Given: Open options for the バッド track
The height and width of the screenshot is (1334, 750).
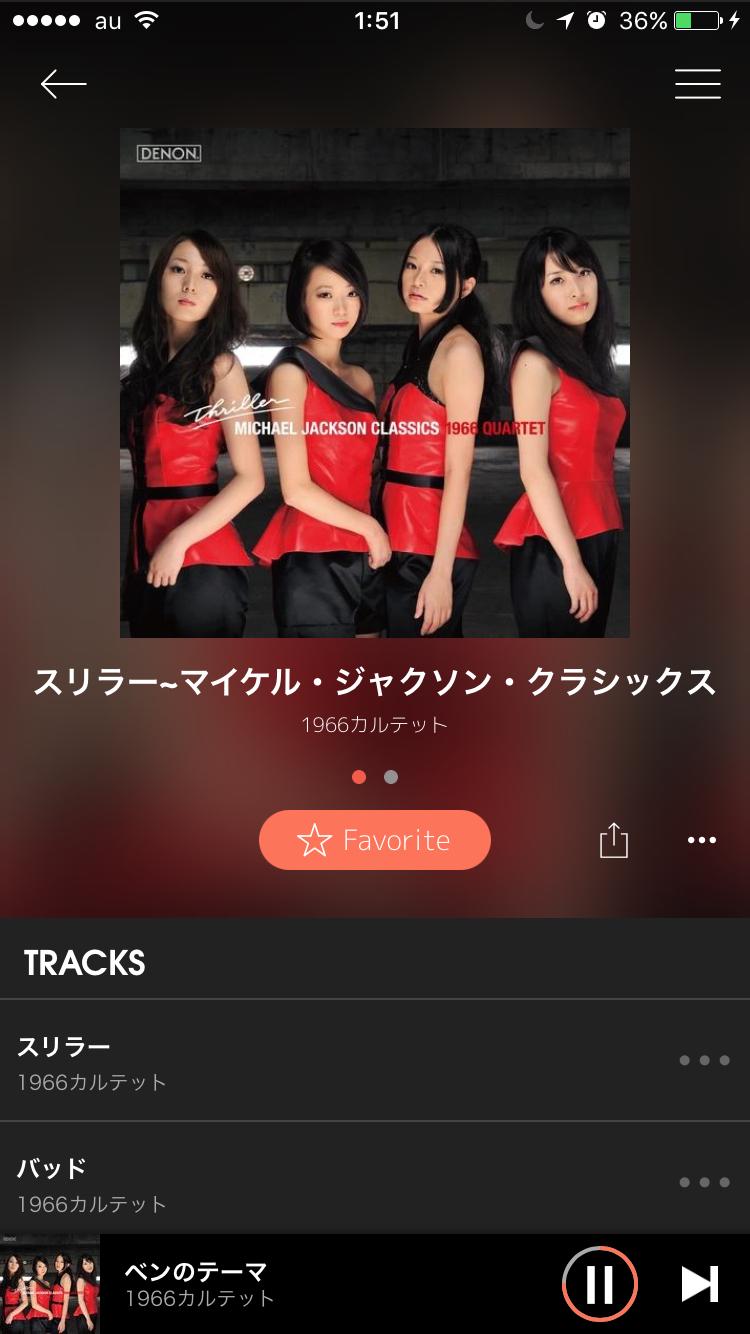Looking at the screenshot, I should (x=704, y=1180).
